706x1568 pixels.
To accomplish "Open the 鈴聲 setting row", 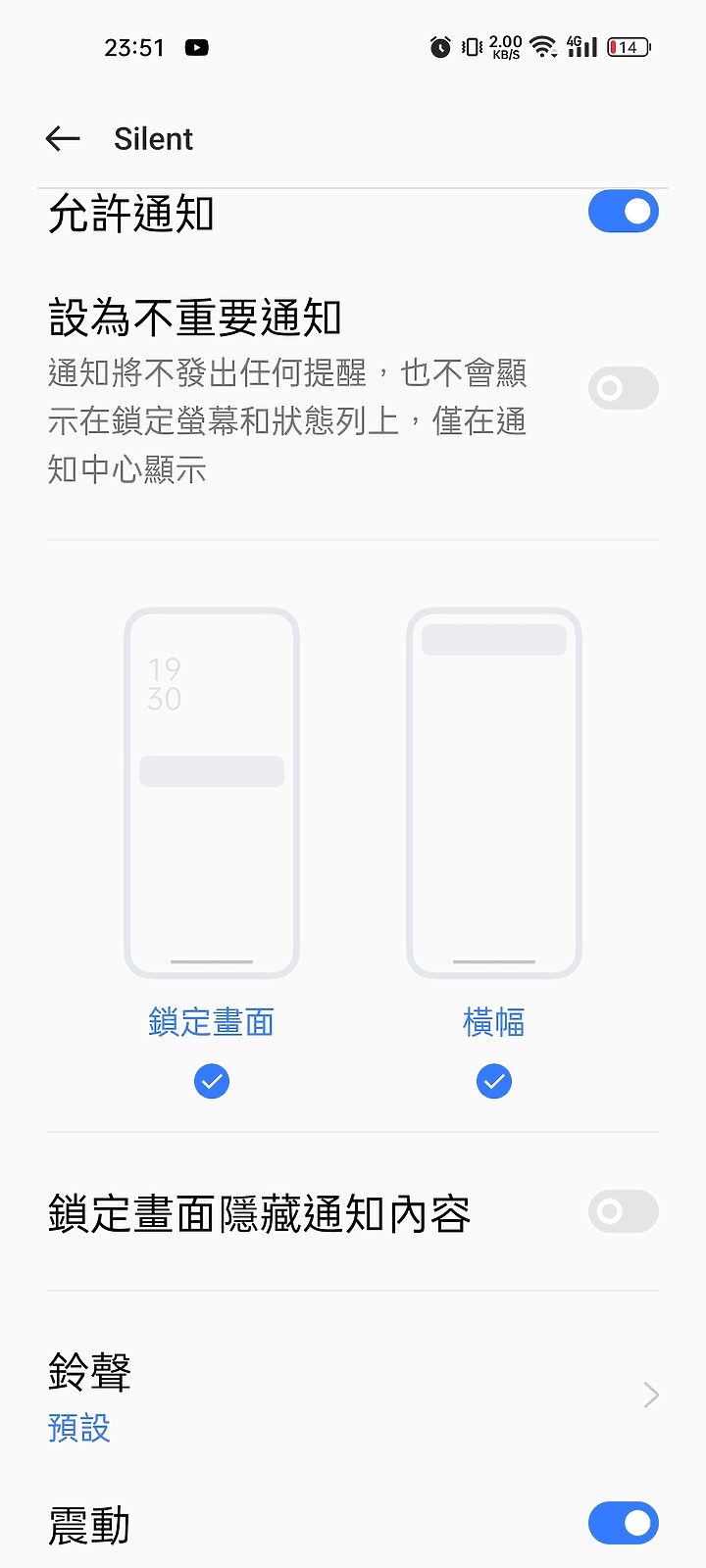I will [353, 1396].
